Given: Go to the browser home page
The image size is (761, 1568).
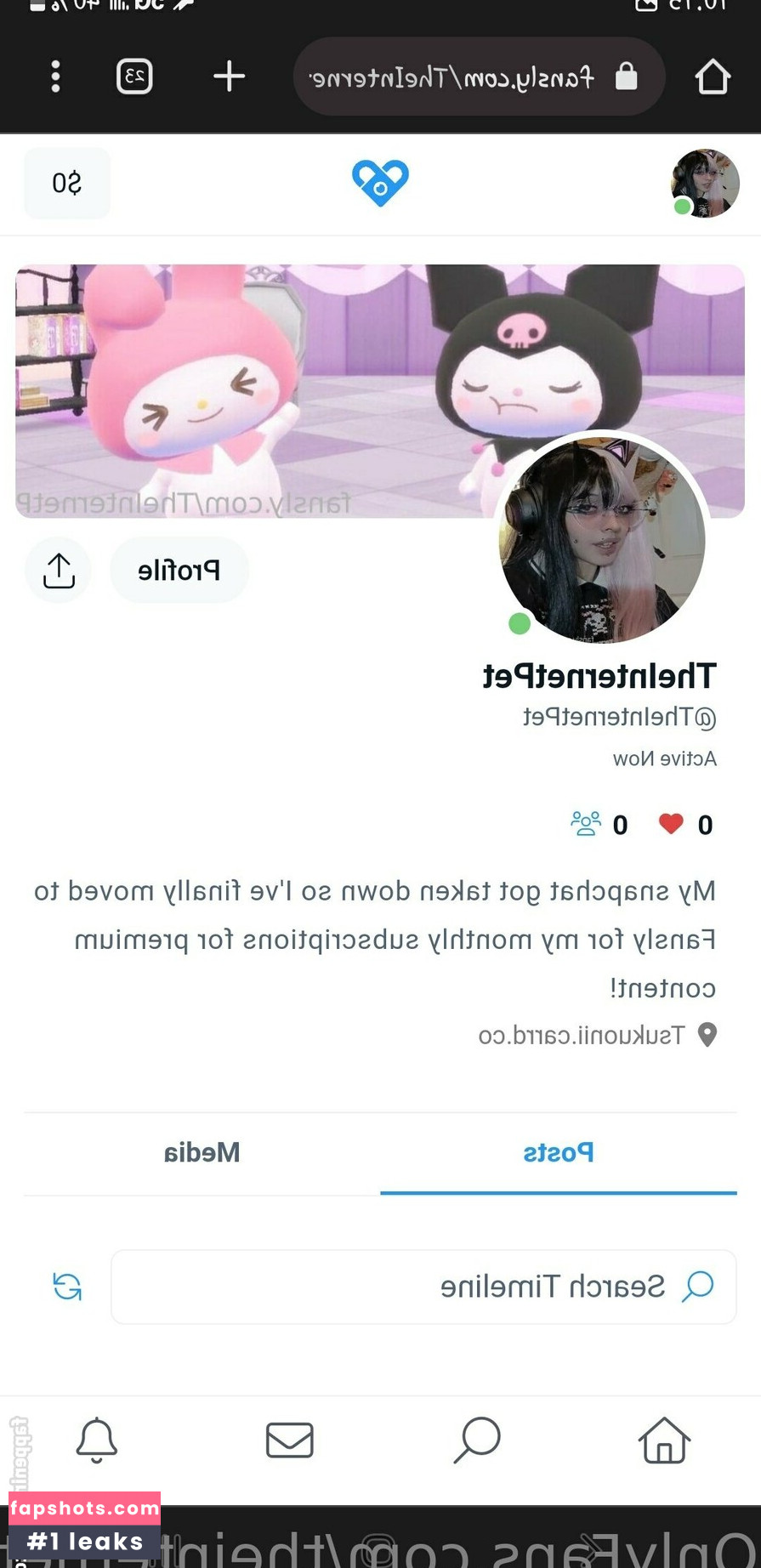Looking at the screenshot, I should click(713, 77).
